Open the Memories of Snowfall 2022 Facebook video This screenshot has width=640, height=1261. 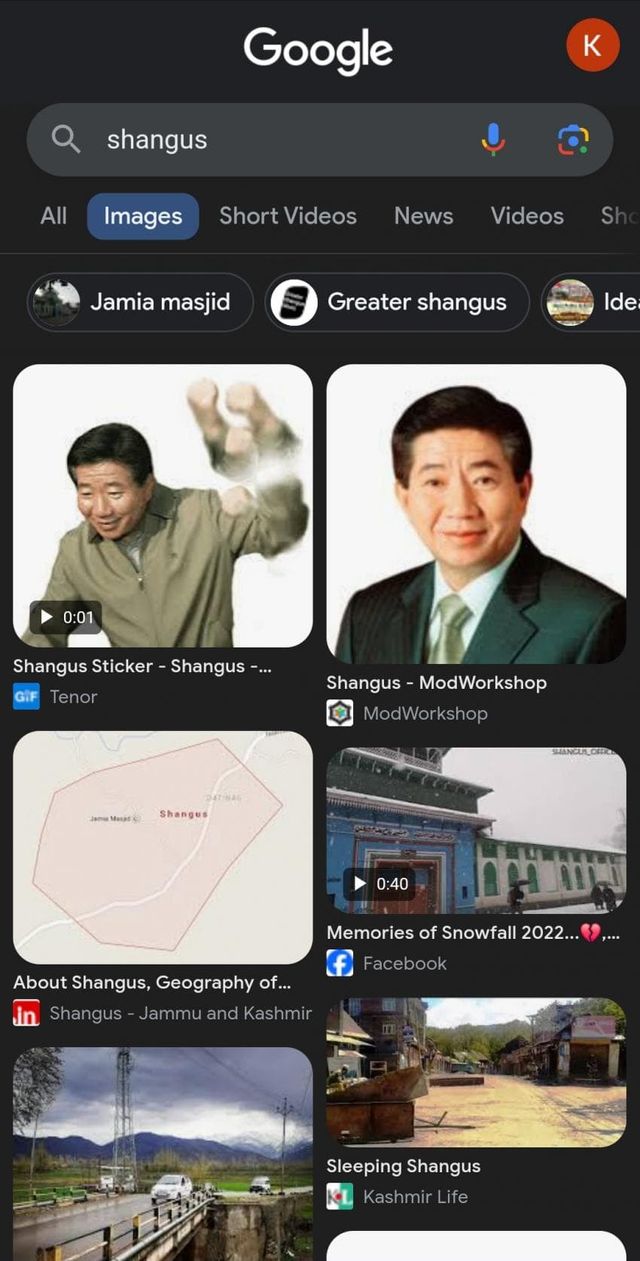(x=476, y=831)
